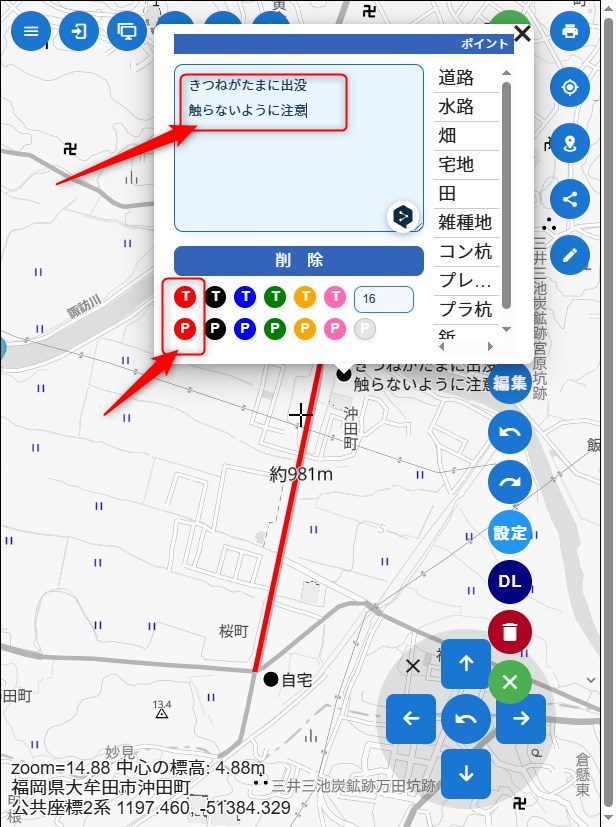Screen dimensions: 616x827
Task: Pick the orange P point color
Action: pyautogui.click(x=305, y=328)
